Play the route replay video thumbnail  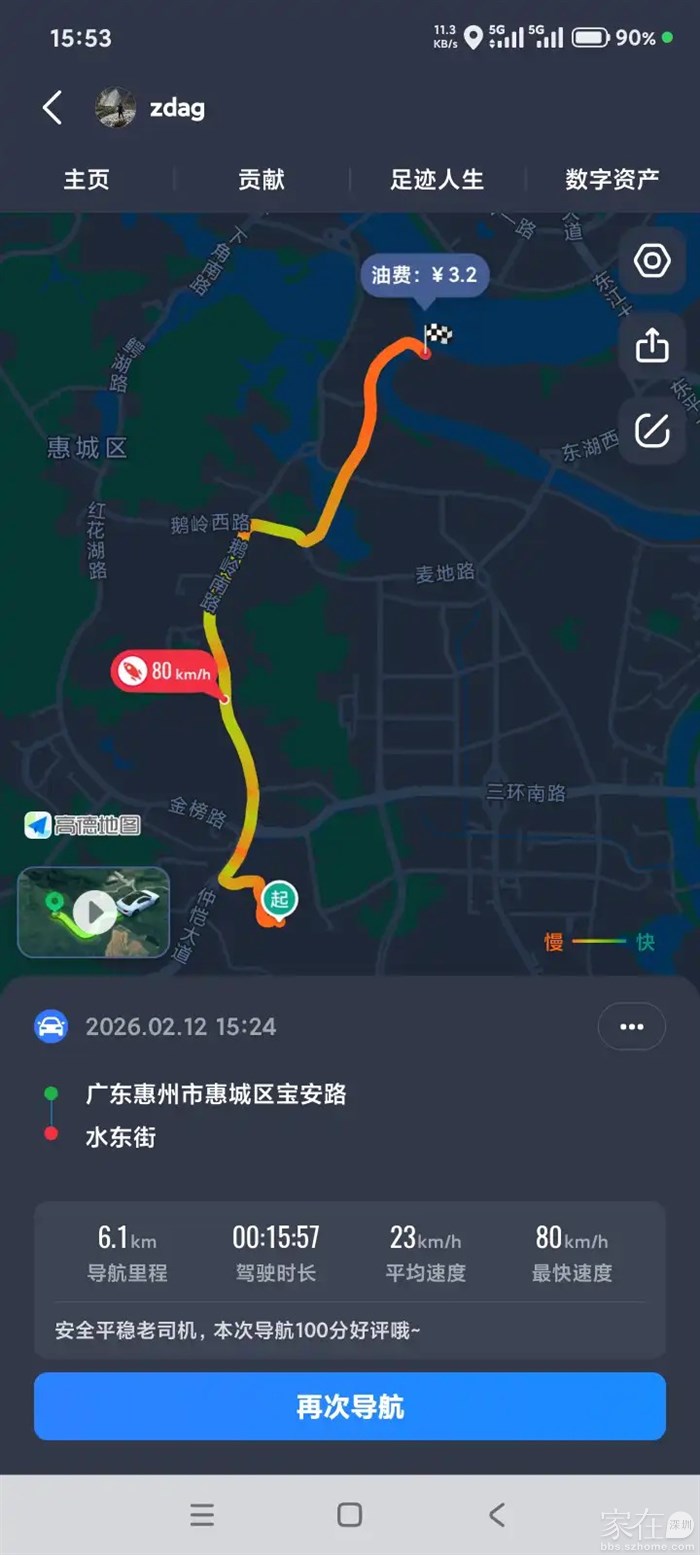point(94,912)
